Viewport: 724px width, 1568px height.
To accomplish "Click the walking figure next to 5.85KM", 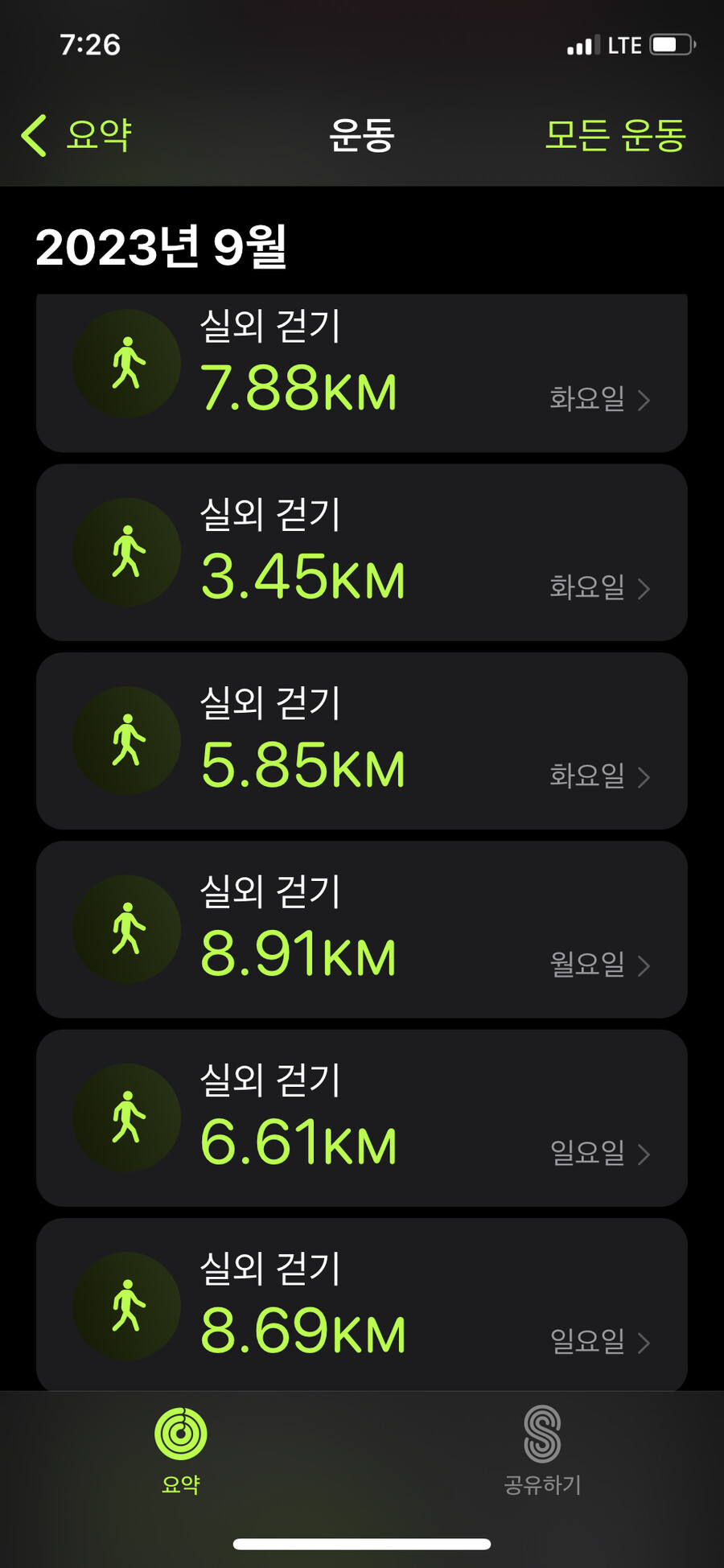I will pyautogui.click(x=126, y=740).
